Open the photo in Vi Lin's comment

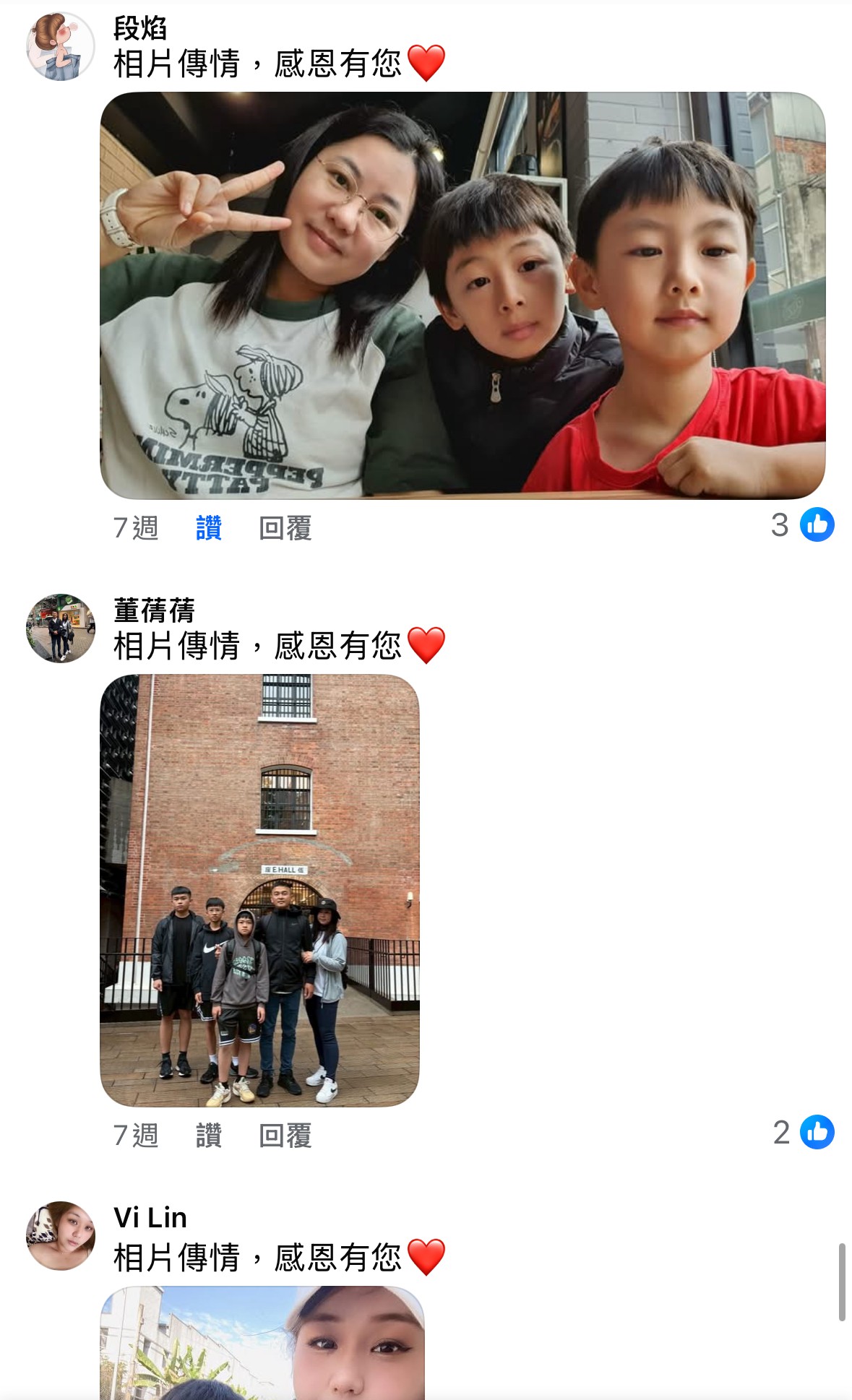(262, 1342)
